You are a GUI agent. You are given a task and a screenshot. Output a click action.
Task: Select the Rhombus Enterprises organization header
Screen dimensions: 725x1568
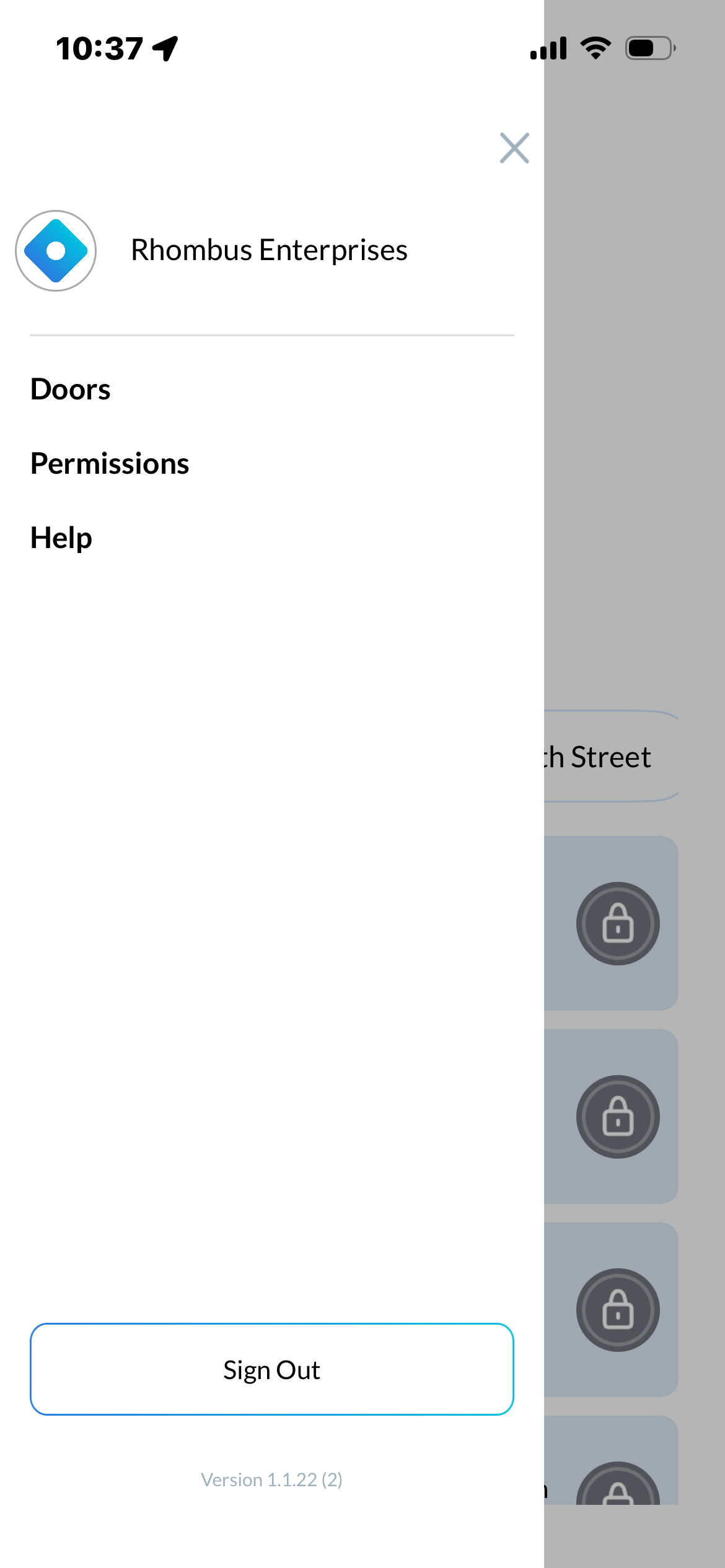(x=211, y=251)
